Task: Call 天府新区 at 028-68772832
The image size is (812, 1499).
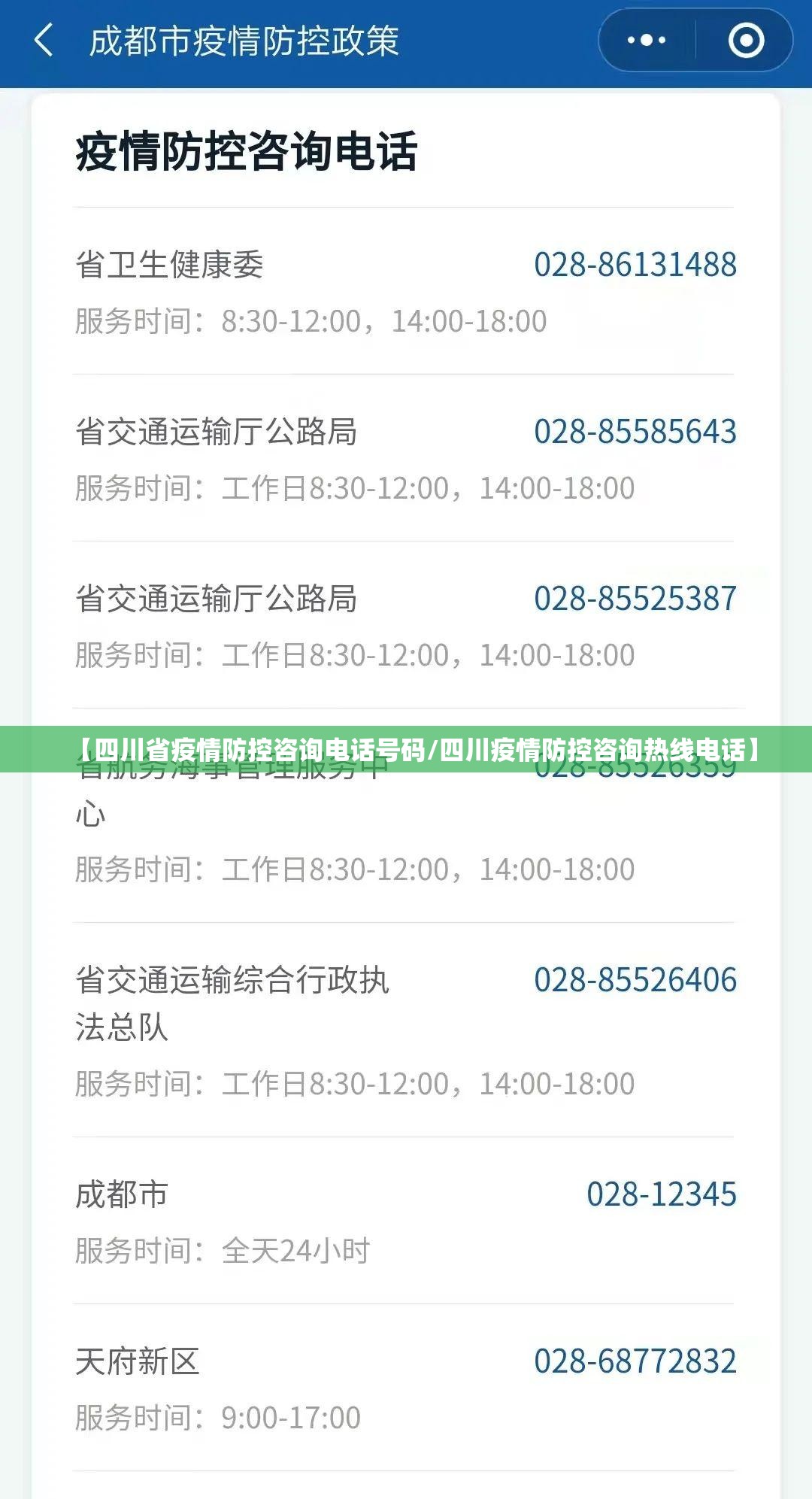Action: point(635,1361)
